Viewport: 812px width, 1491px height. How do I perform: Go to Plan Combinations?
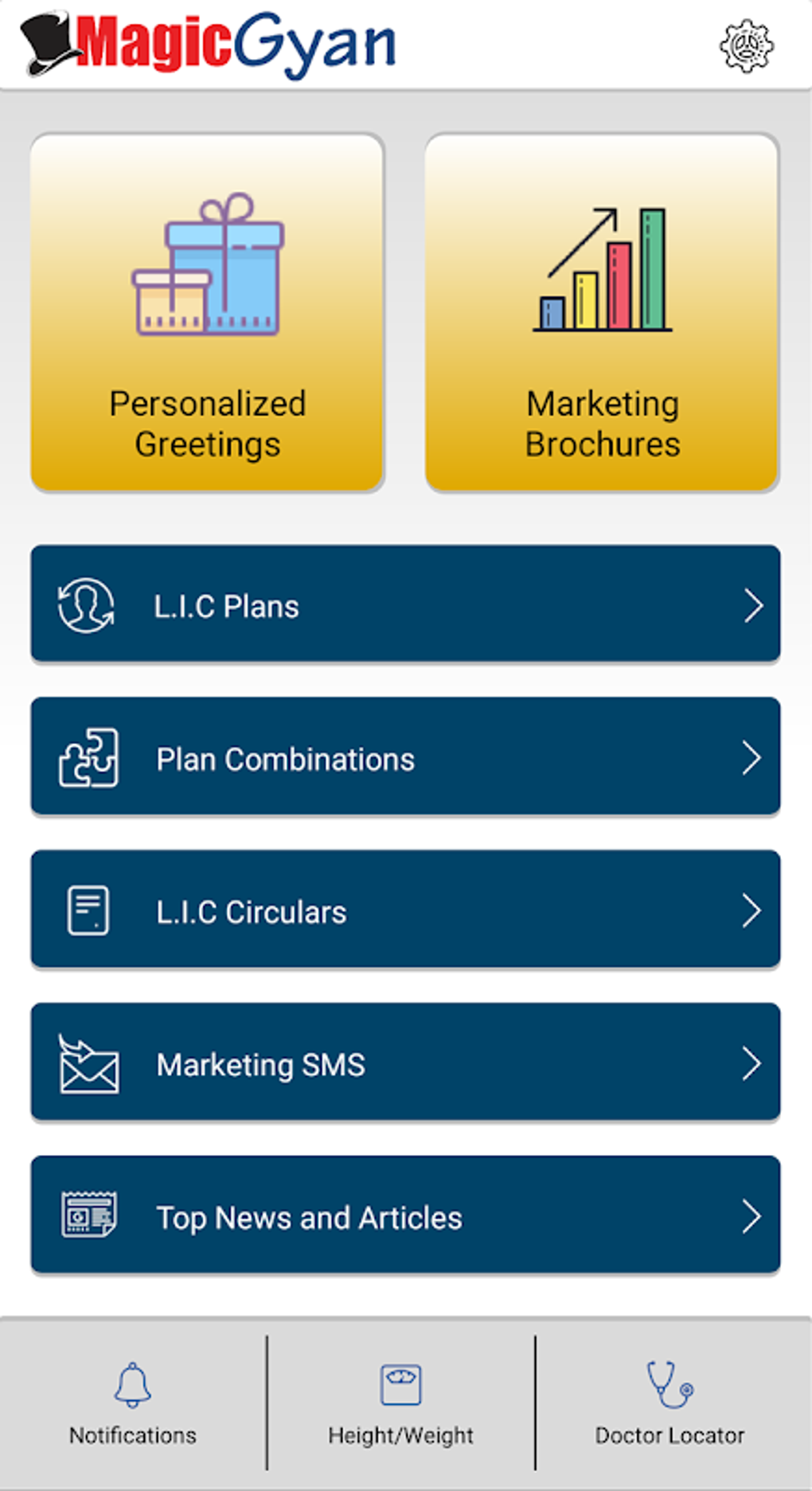[x=405, y=757]
